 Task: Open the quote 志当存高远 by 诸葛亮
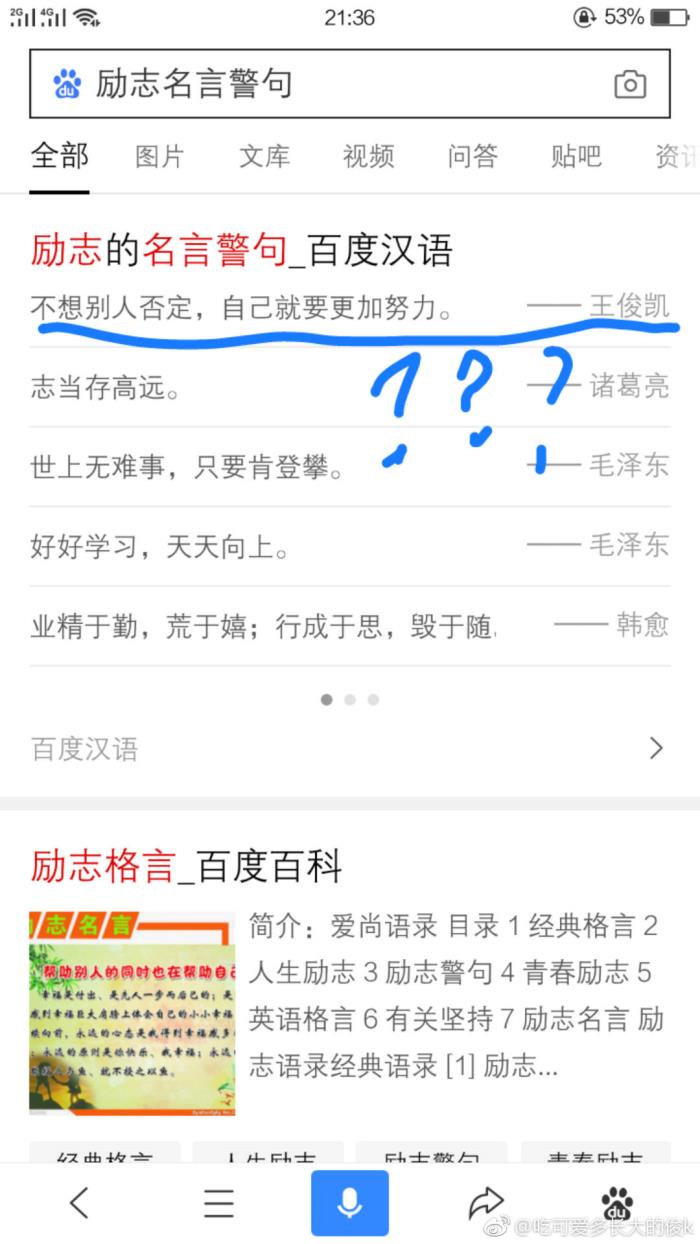(x=105, y=387)
